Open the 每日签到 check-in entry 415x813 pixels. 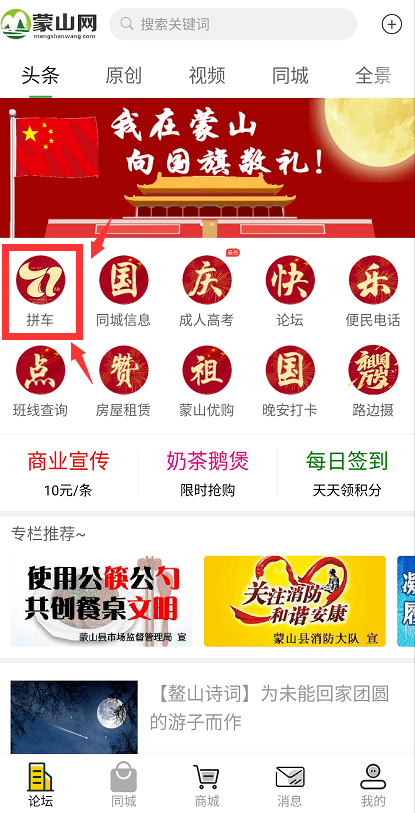pos(347,472)
